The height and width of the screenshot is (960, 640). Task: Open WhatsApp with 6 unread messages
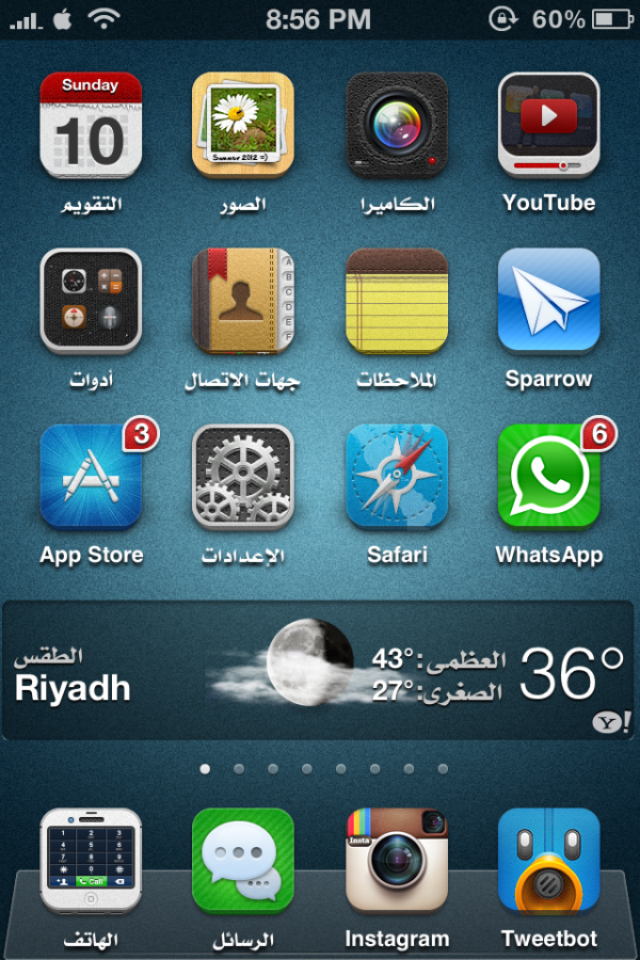coord(548,477)
